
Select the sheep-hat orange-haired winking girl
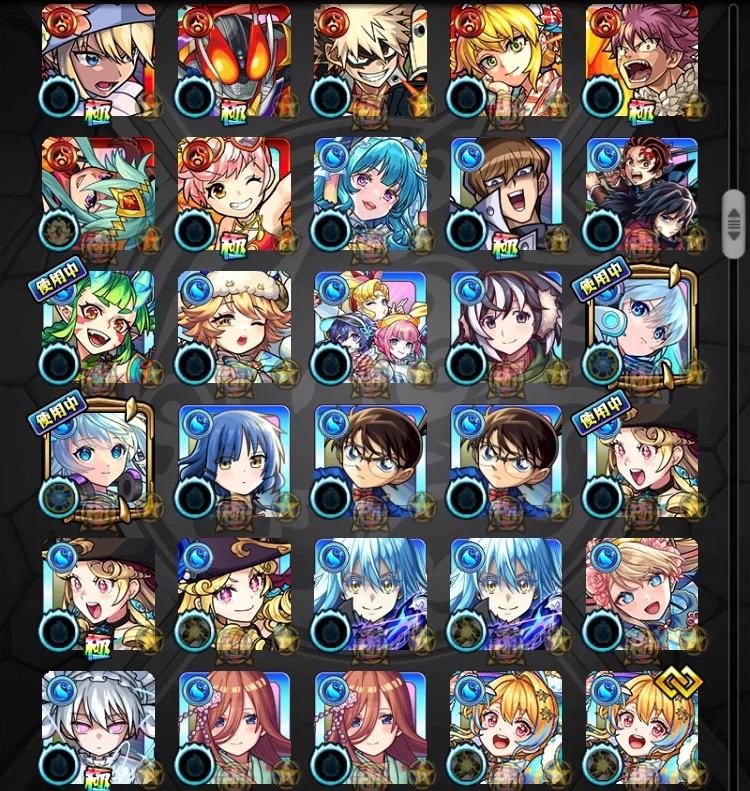(x=235, y=327)
